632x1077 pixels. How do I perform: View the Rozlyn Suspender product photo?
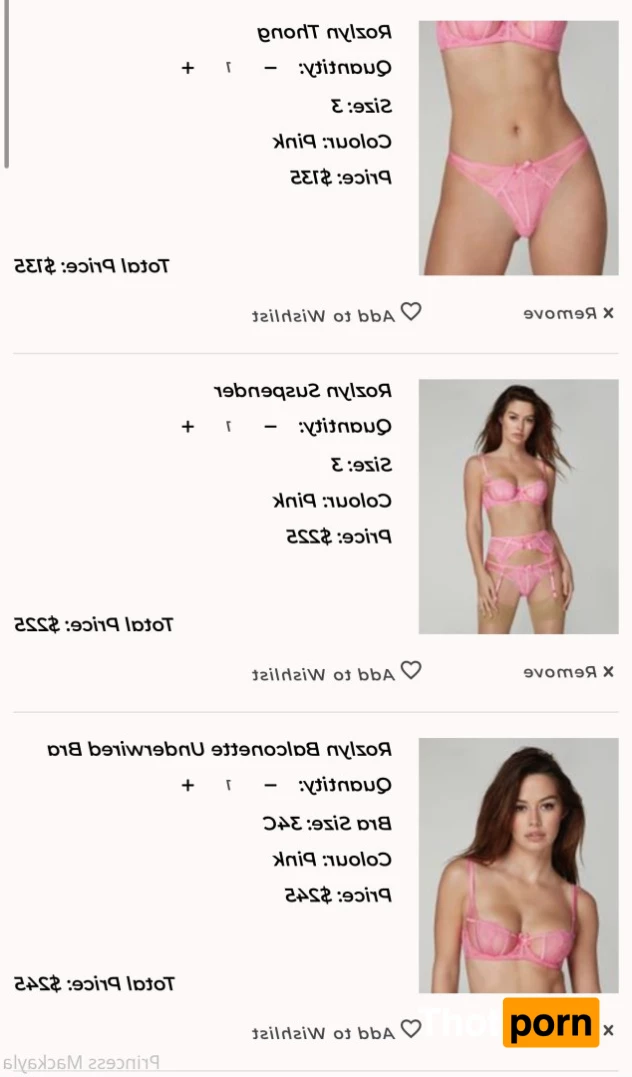click(x=518, y=506)
